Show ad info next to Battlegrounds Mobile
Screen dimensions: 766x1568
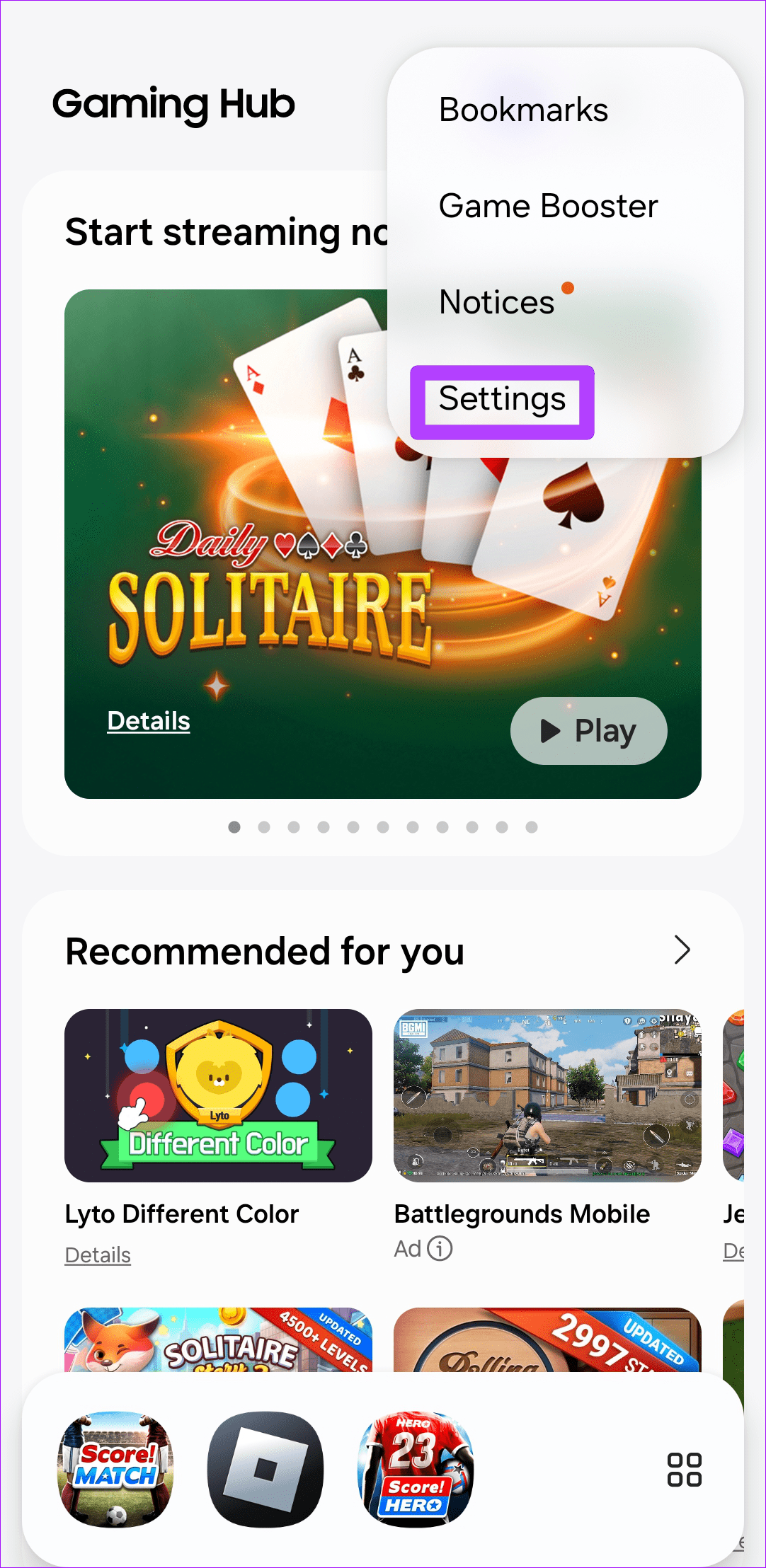click(x=440, y=1249)
